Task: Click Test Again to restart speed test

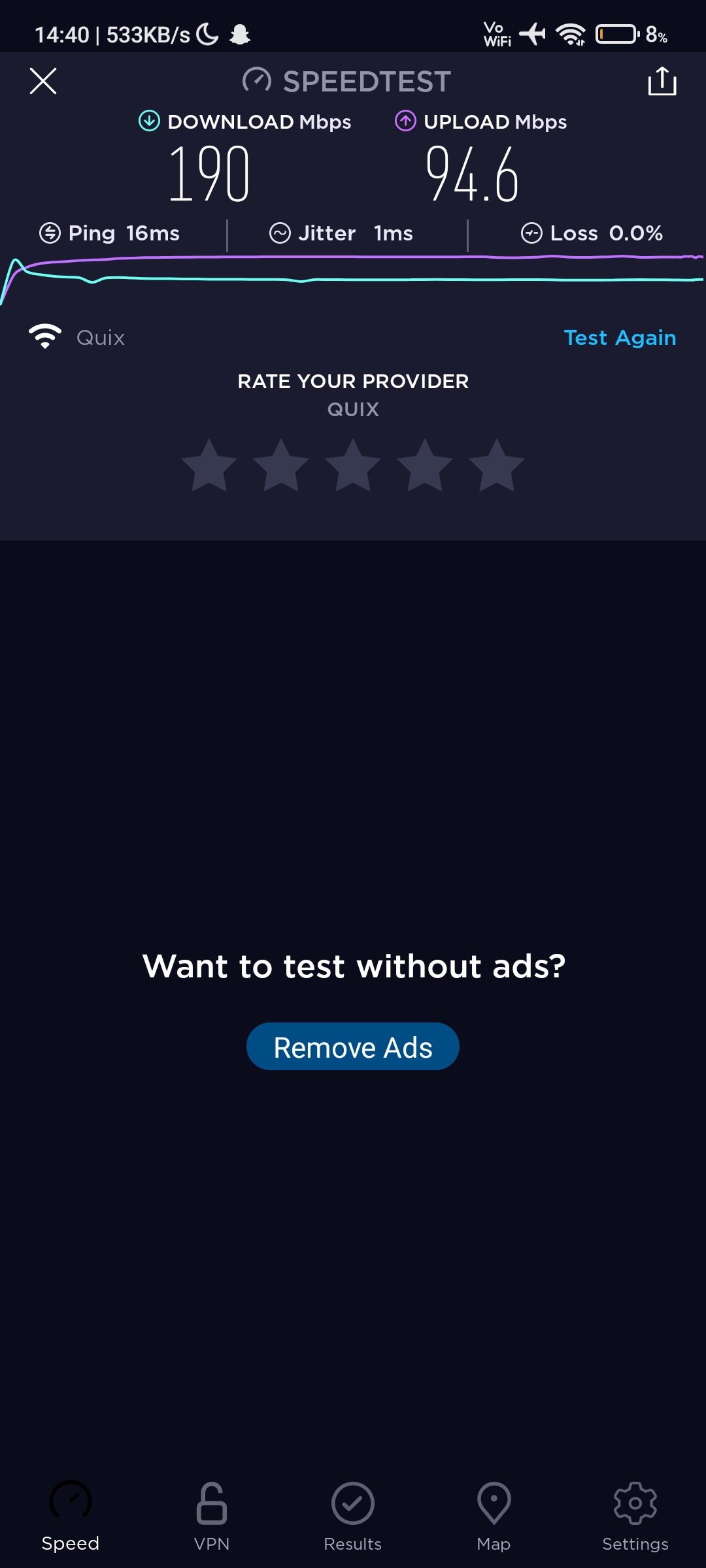Action: pyautogui.click(x=620, y=337)
